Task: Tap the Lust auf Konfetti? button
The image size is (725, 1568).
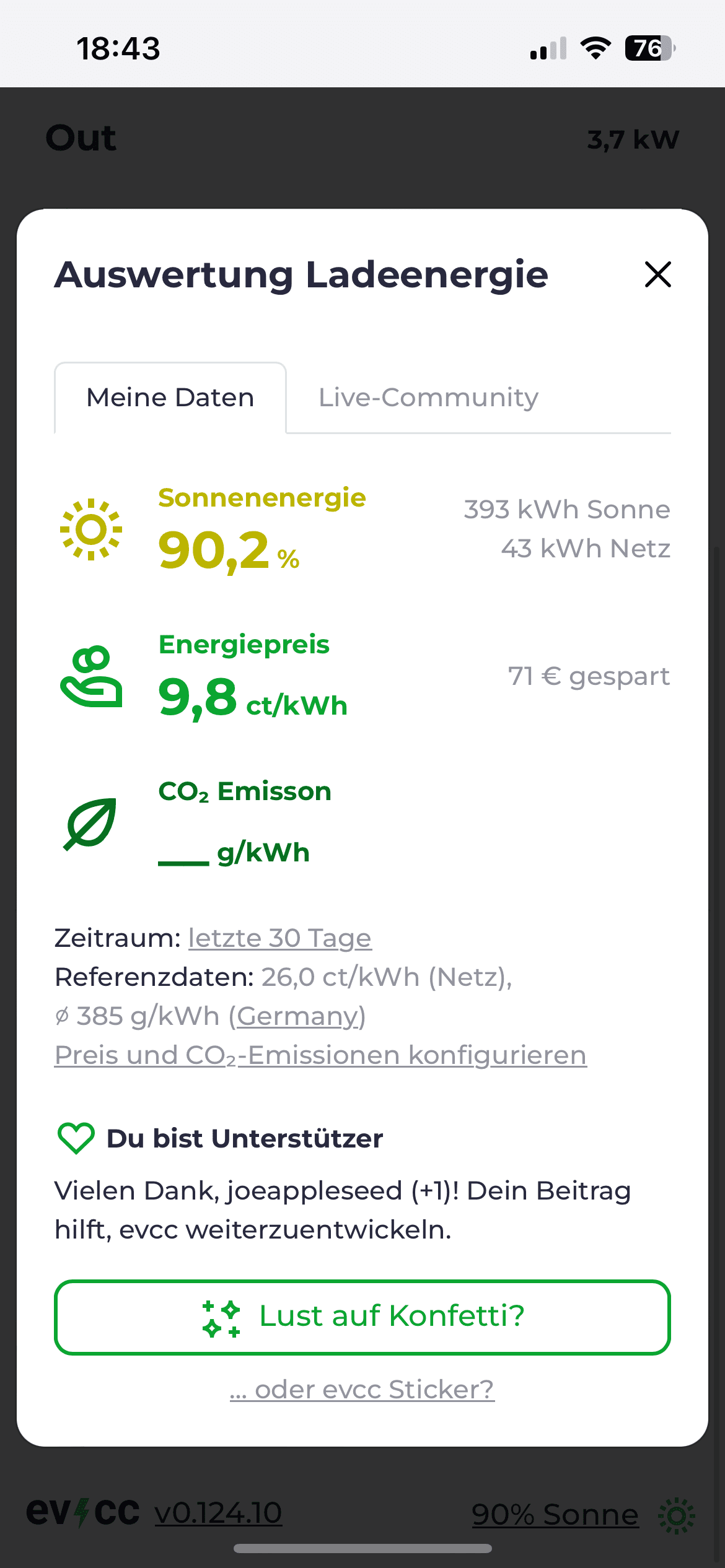Action: (362, 1317)
